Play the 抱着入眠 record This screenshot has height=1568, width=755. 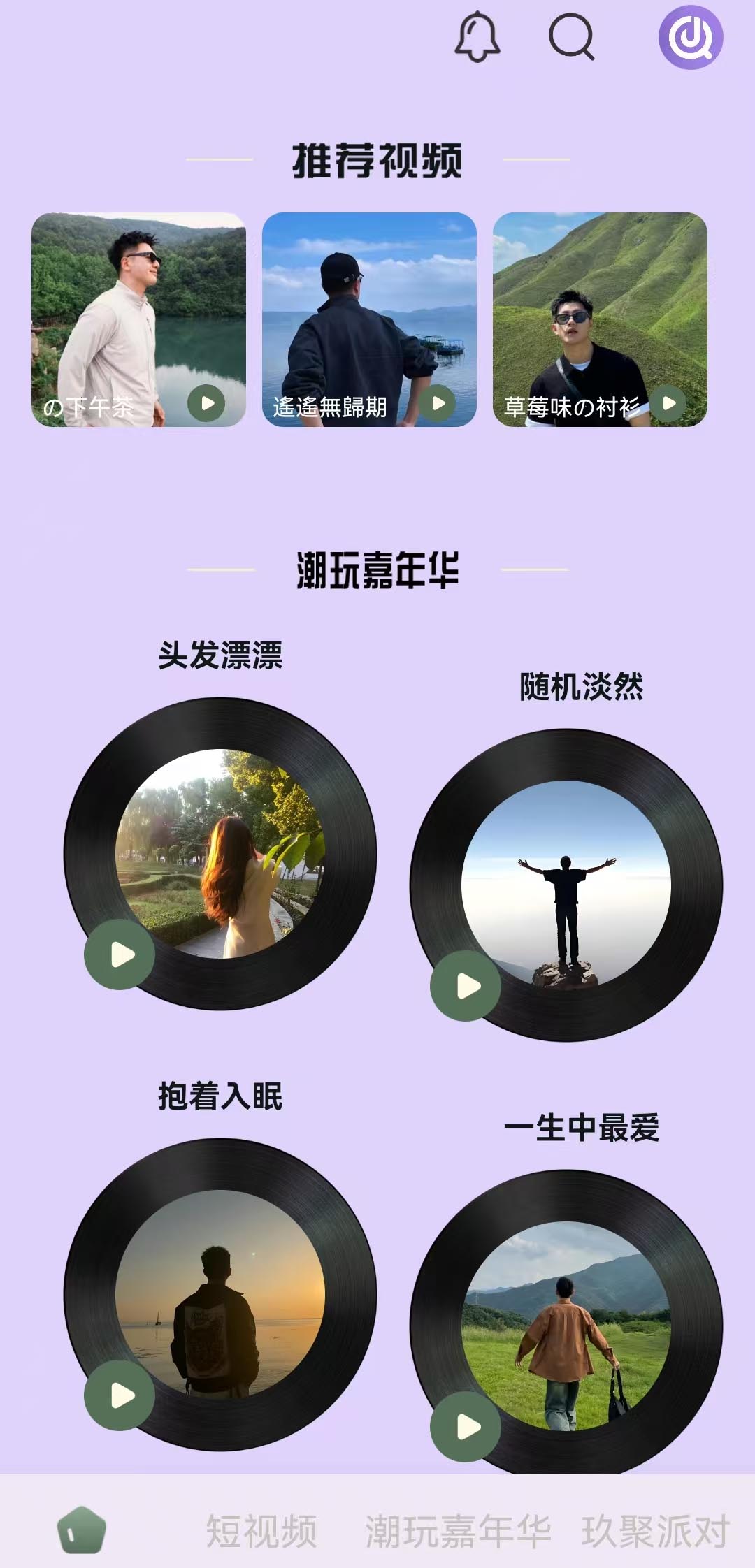coord(120,1395)
